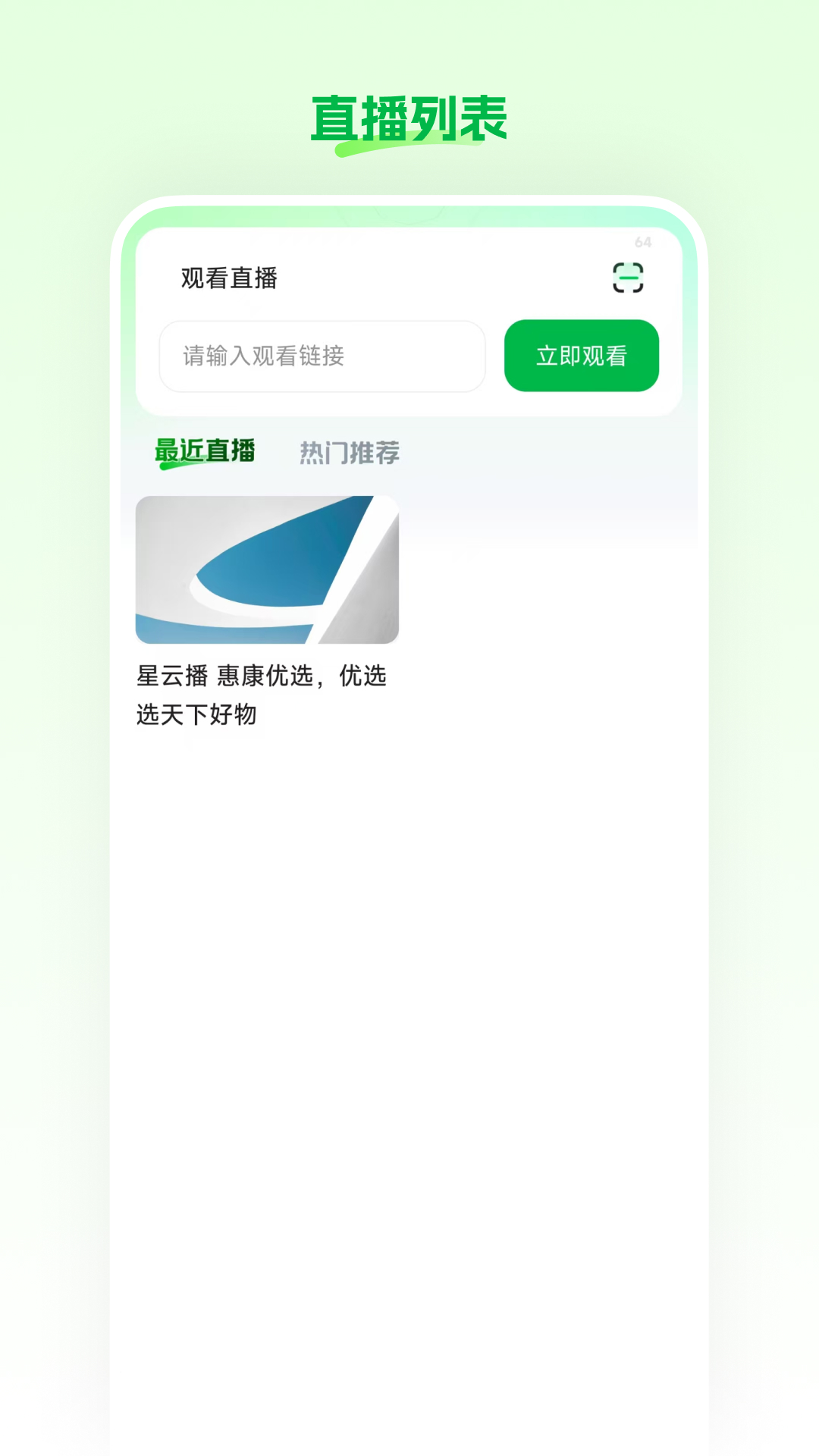The image size is (819, 1456).
Task: Click the 观看直播 header label
Action: tap(228, 278)
